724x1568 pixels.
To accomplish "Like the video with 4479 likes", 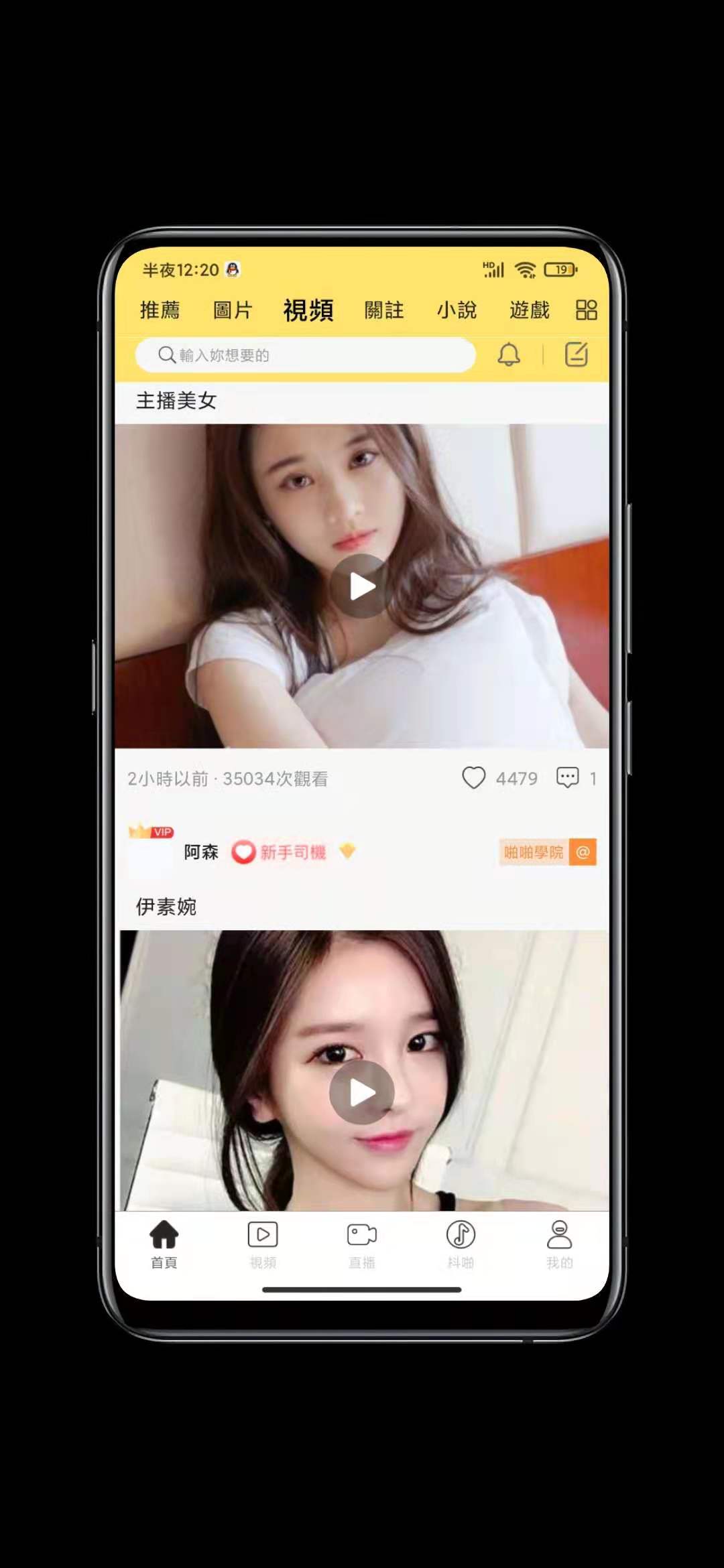I will point(474,778).
